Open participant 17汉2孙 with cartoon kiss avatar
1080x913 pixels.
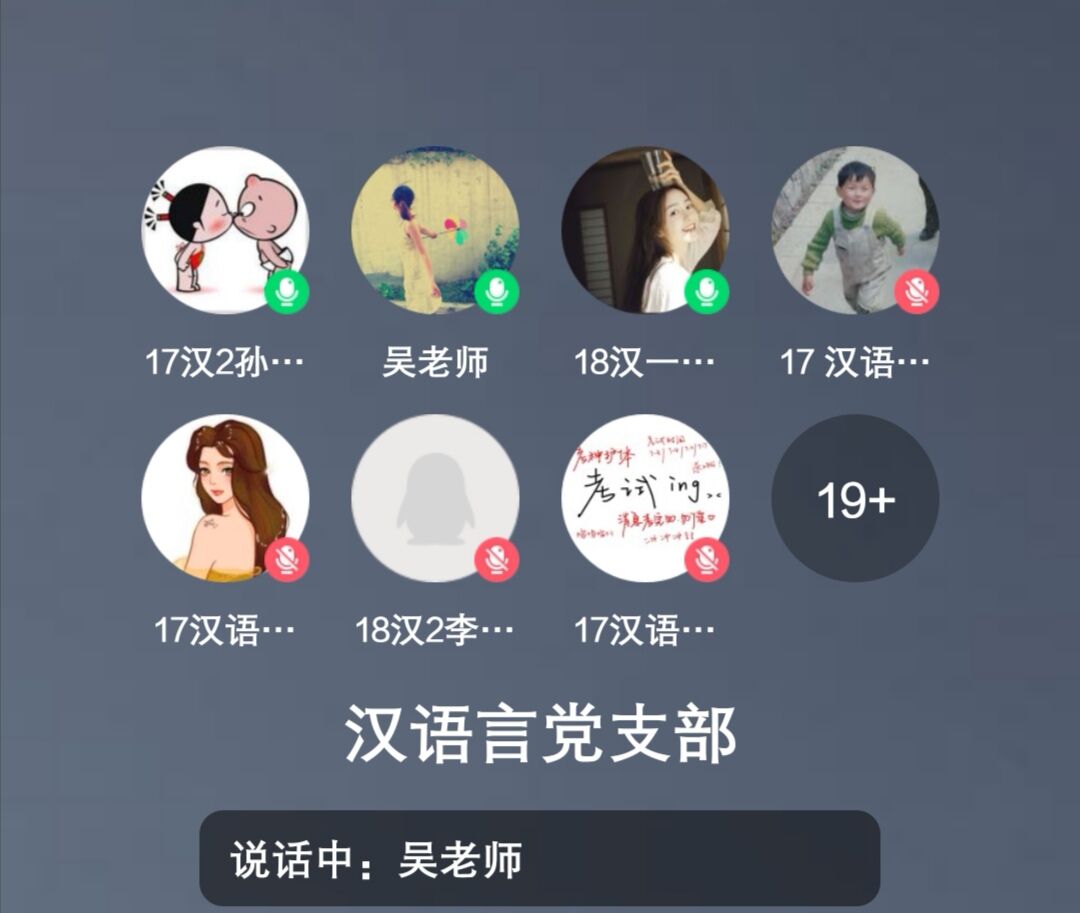coord(225,231)
